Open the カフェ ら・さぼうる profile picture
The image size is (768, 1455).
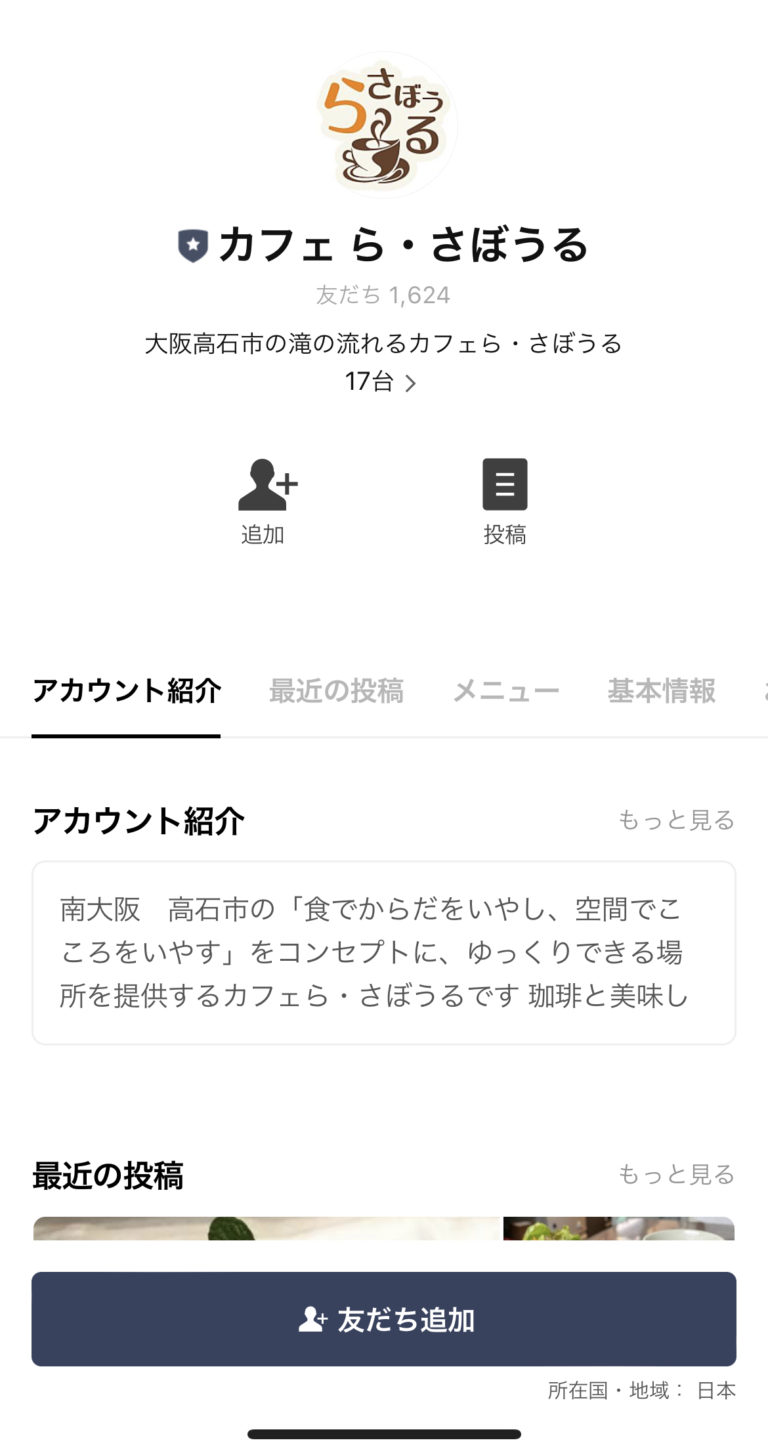click(x=384, y=123)
